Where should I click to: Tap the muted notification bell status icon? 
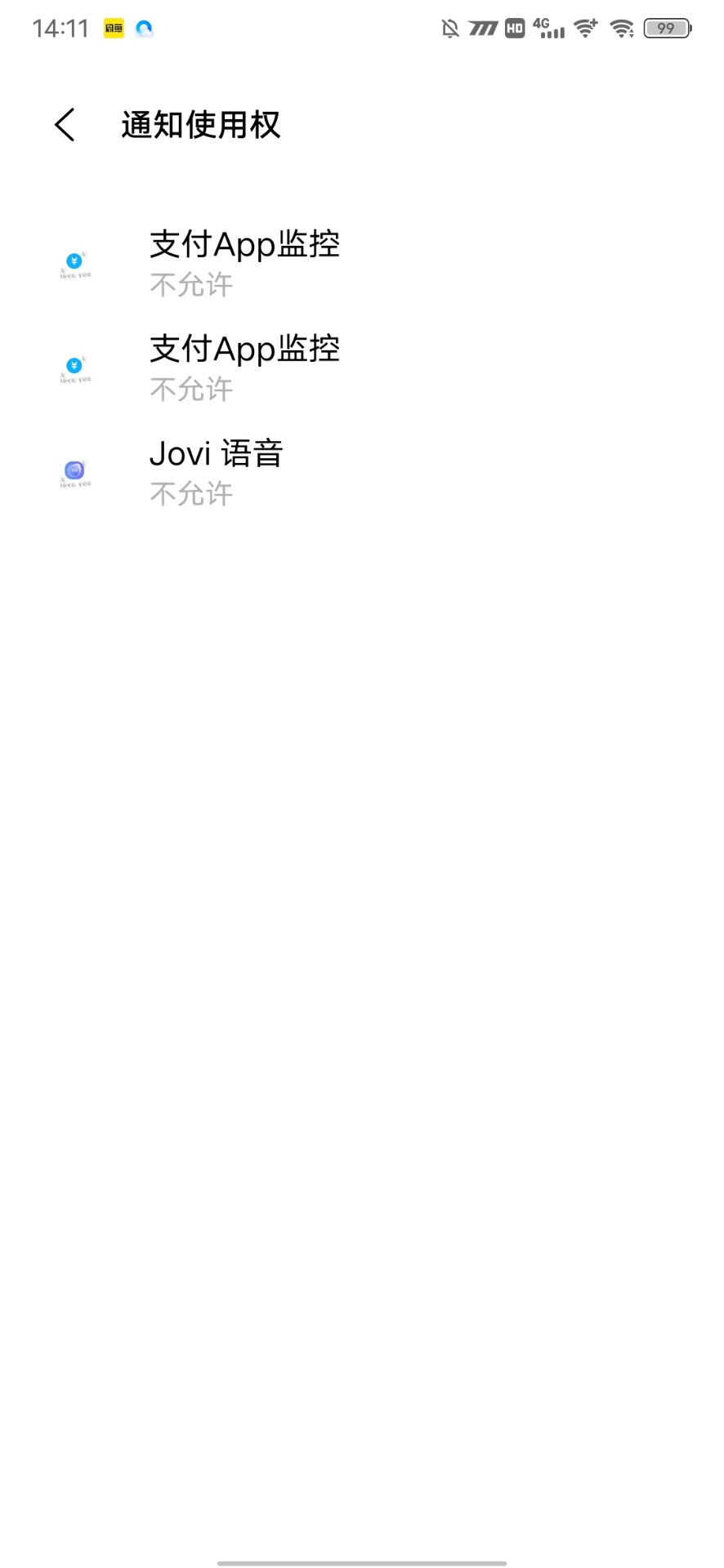click(x=449, y=27)
